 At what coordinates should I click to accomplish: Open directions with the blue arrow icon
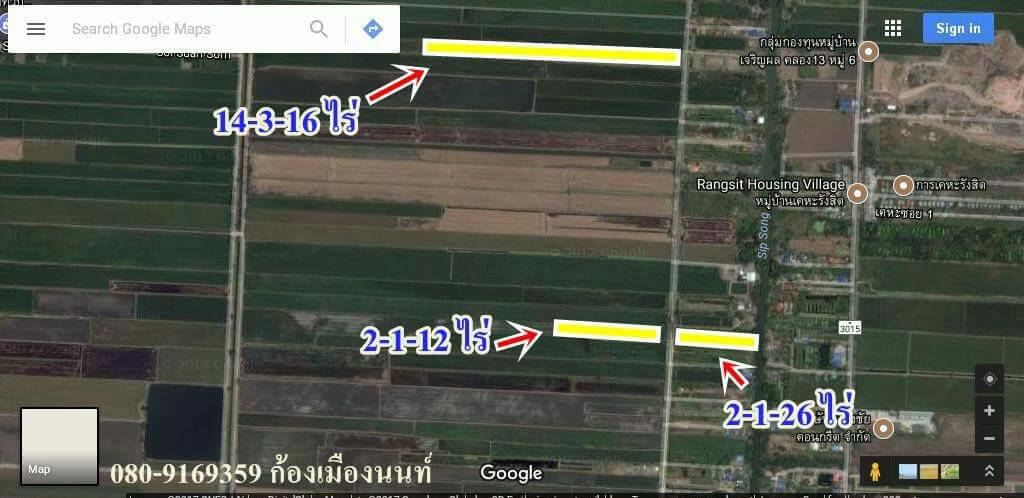373,29
